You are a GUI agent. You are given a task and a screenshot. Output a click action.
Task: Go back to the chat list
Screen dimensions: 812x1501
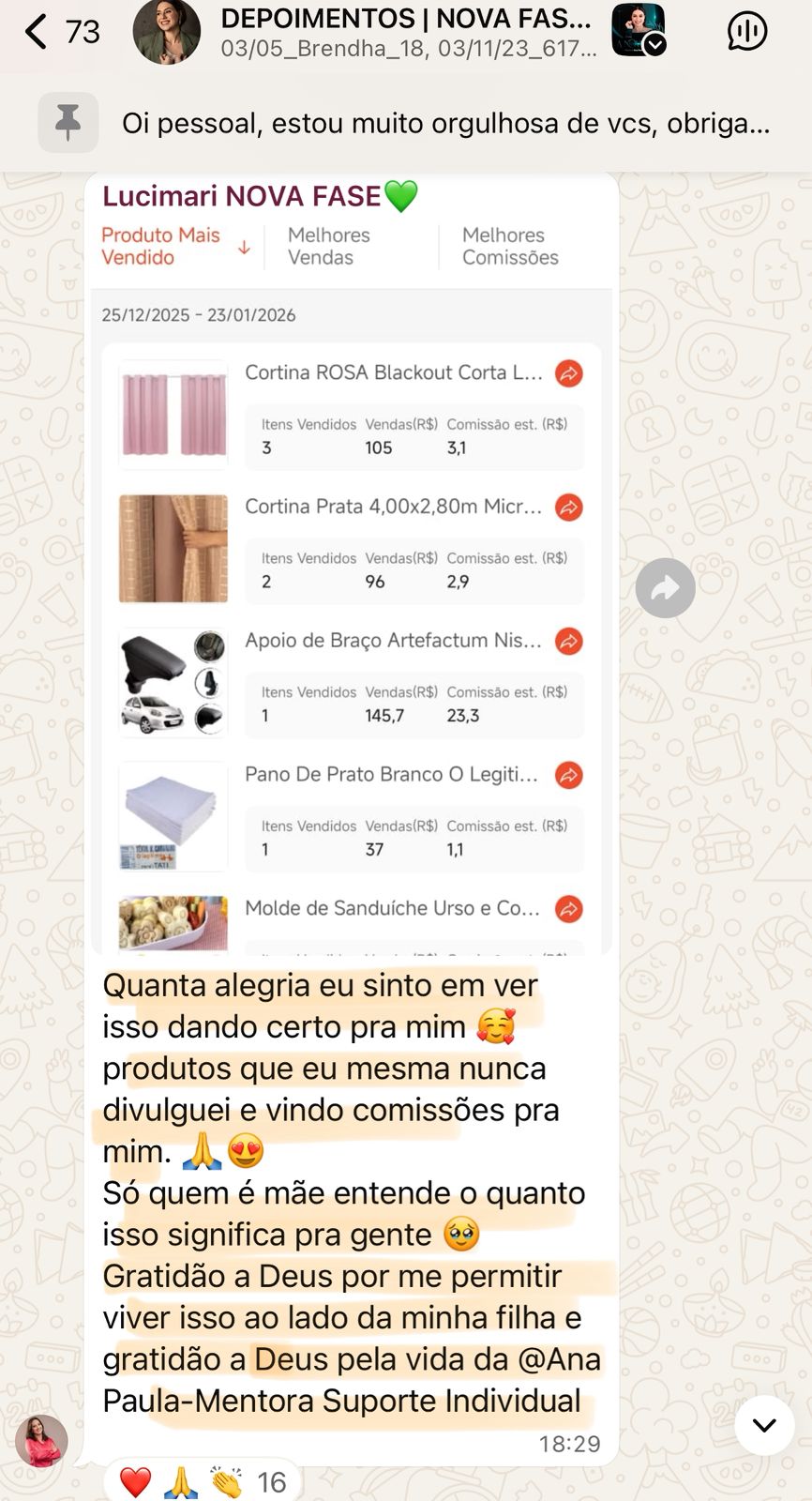(x=38, y=32)
